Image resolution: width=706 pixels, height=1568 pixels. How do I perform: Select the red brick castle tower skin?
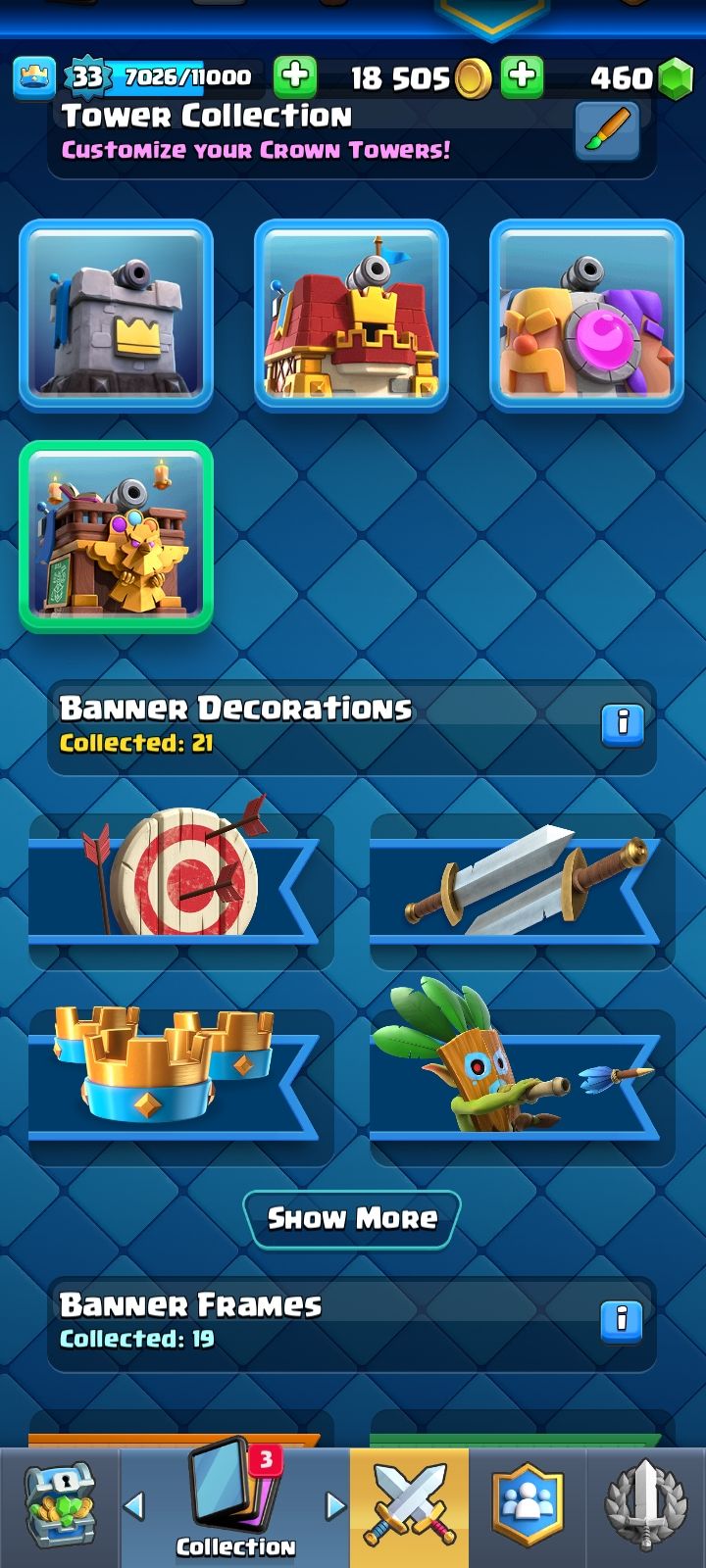(x=351, y=314)
